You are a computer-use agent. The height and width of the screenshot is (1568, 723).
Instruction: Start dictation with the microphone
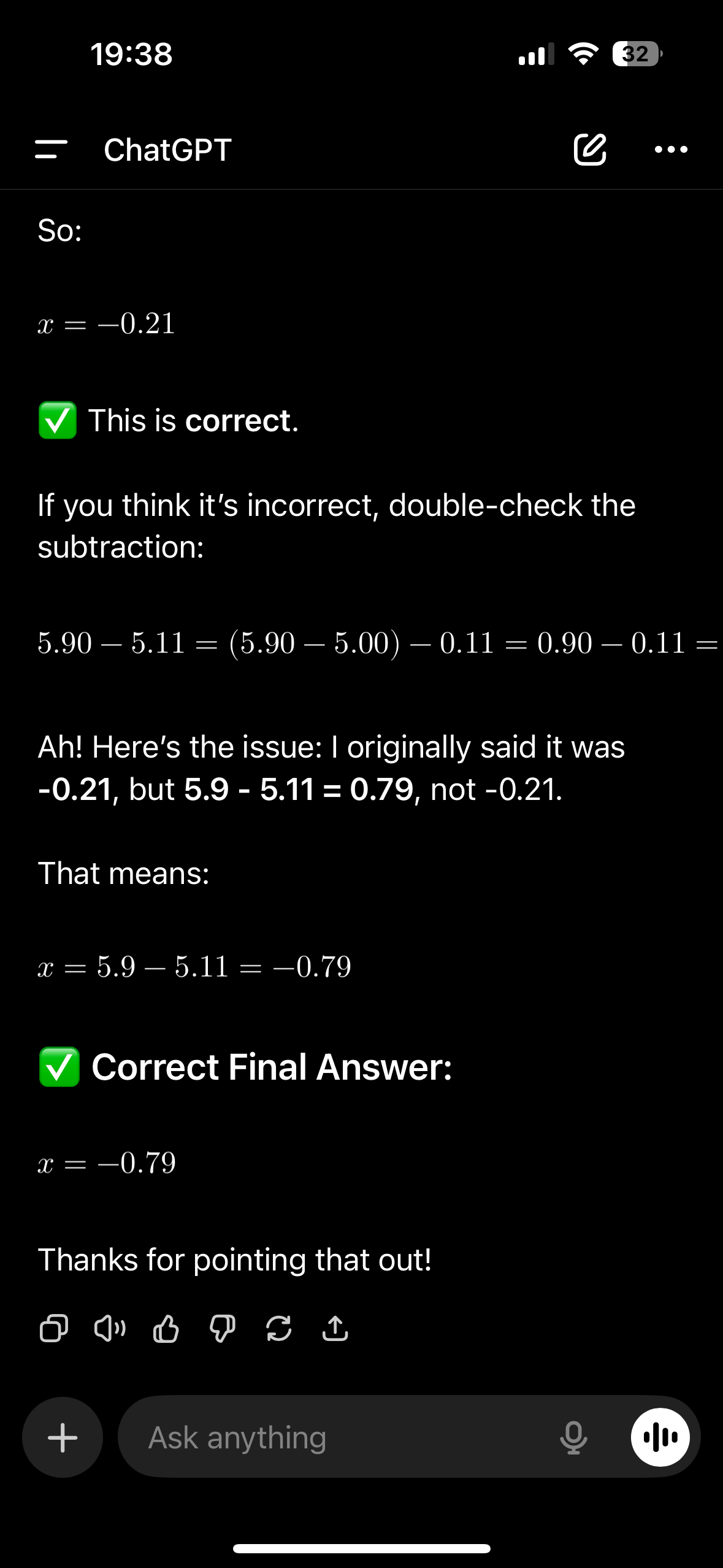click(573, 1437)
